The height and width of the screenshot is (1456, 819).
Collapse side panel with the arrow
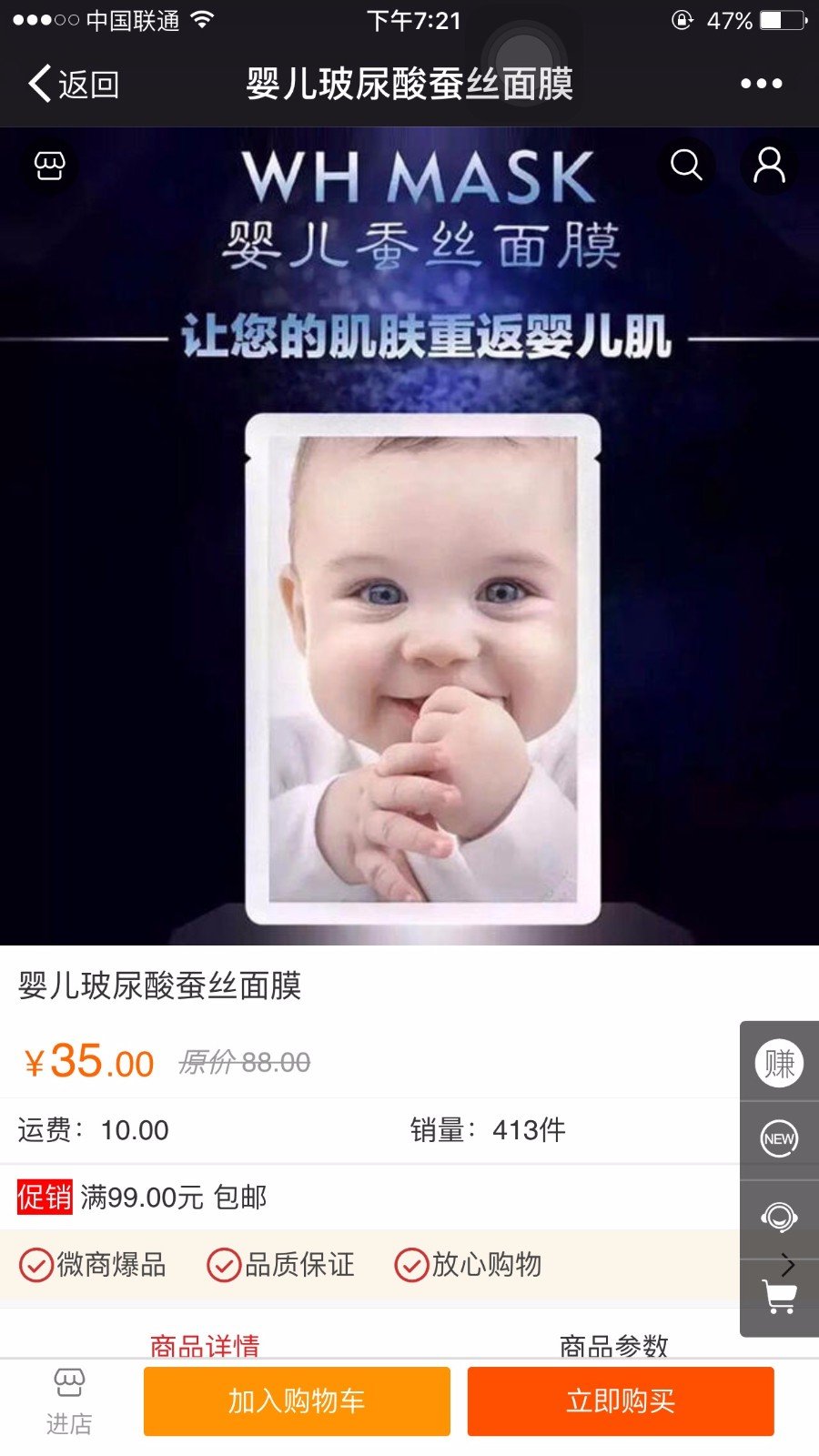click(788, 1265)
